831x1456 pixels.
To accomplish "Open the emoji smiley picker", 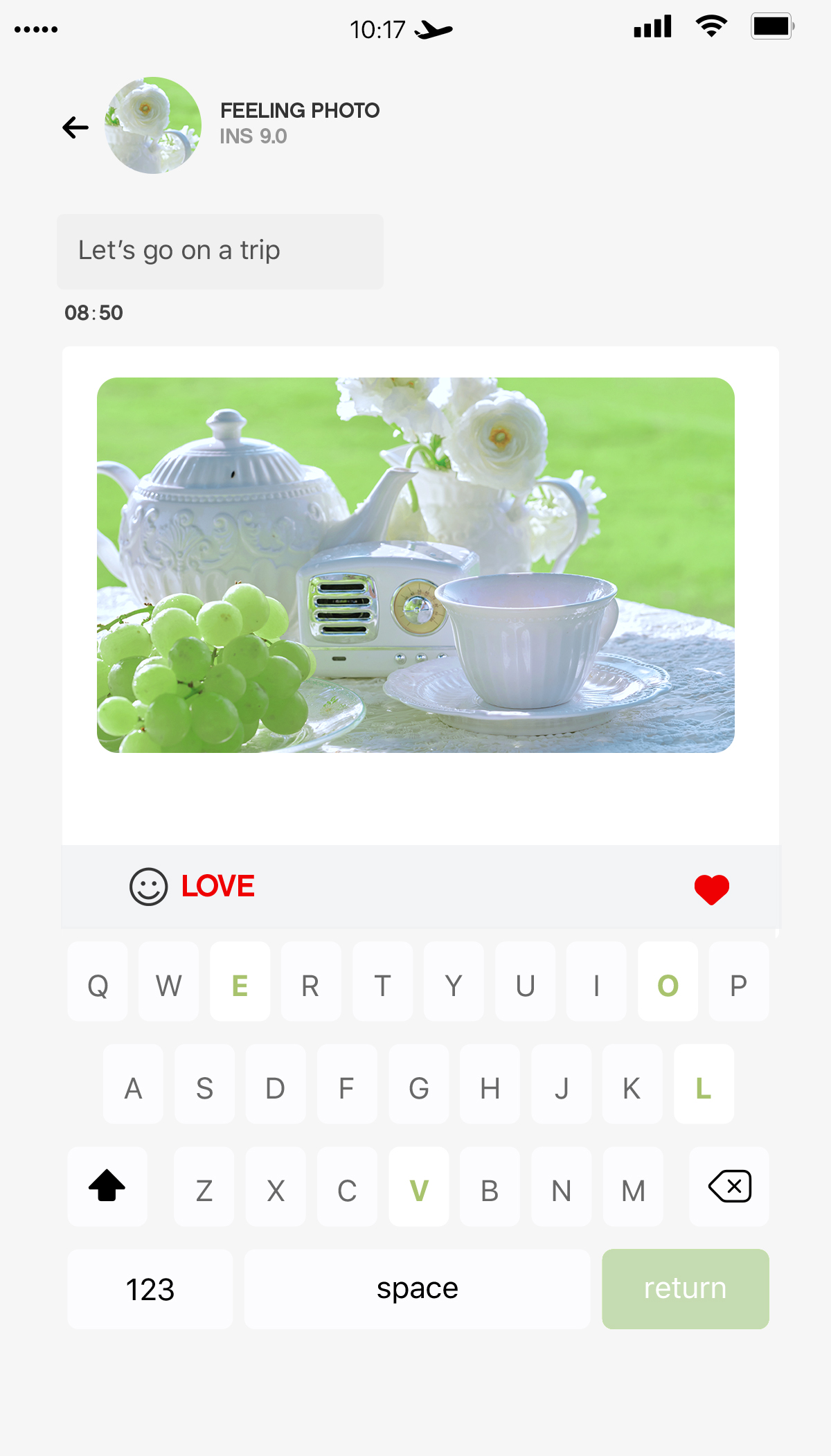I will (148, 887).
